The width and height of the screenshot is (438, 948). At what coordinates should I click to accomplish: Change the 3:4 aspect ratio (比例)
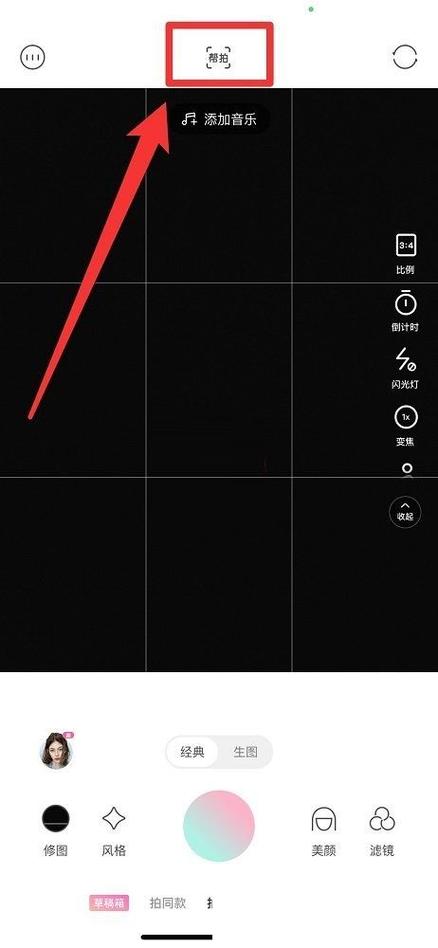(x=405, y=255)
